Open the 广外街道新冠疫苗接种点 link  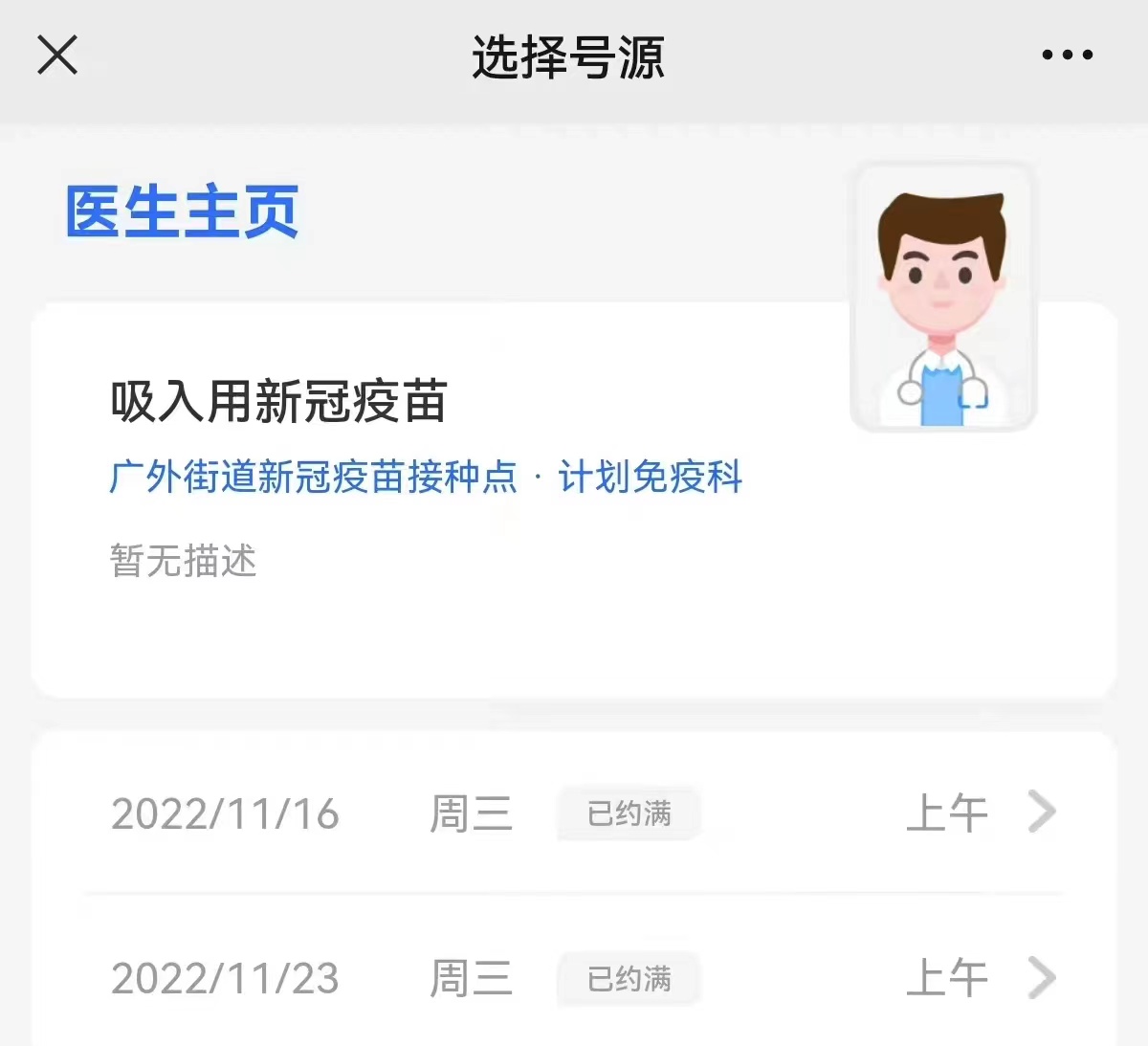click(x=313, y=477)
